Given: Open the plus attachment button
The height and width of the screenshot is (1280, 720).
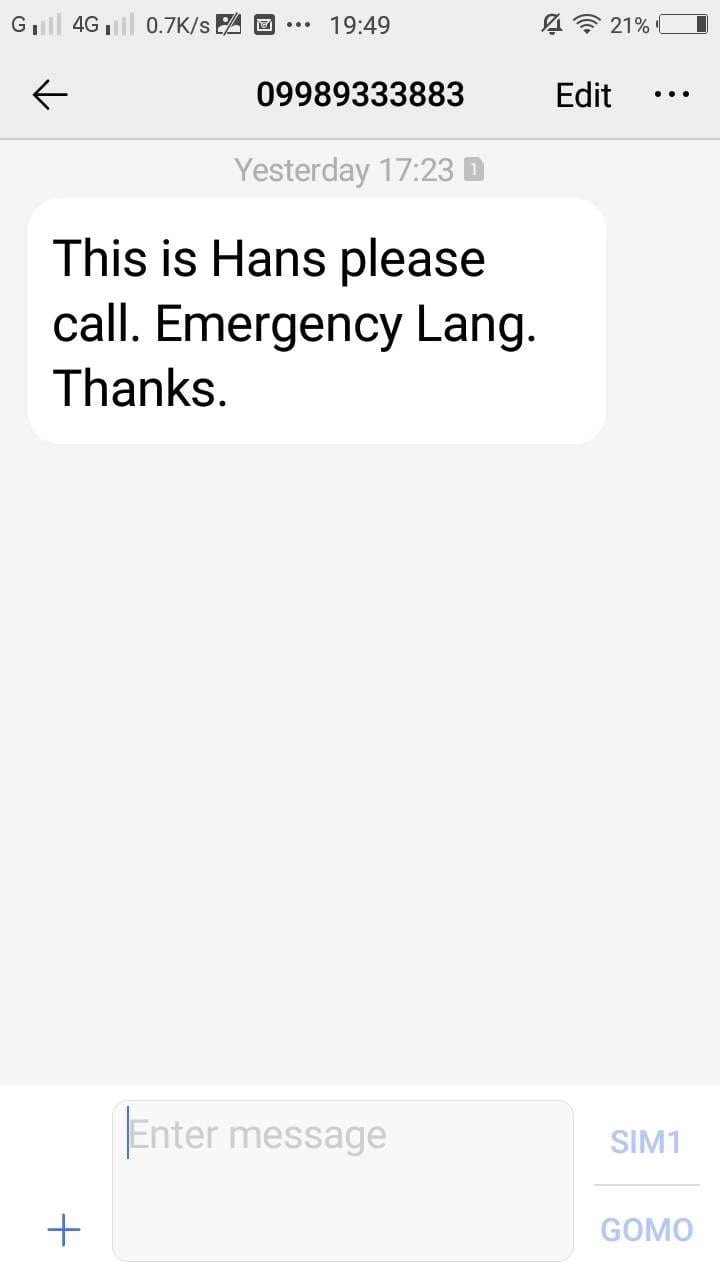Looking at the screenshot, I should [64, 1229].
